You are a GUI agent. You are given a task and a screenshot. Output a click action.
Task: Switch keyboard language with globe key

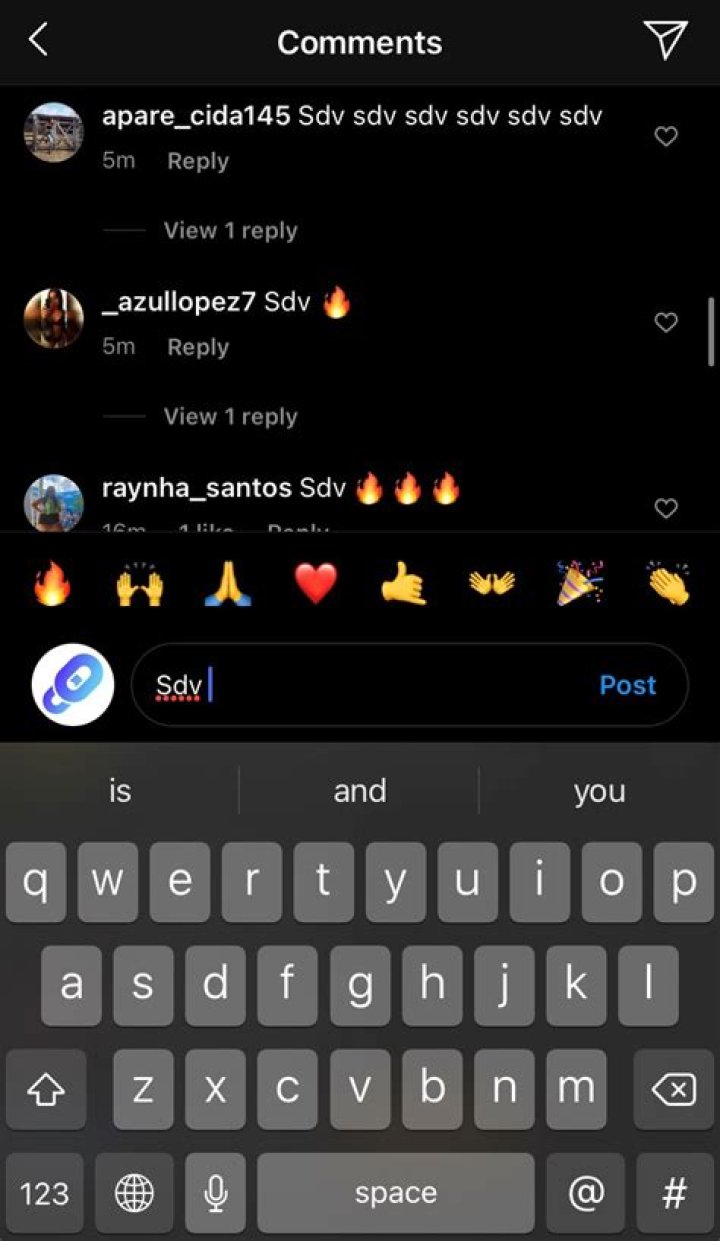pos(134,1192)
